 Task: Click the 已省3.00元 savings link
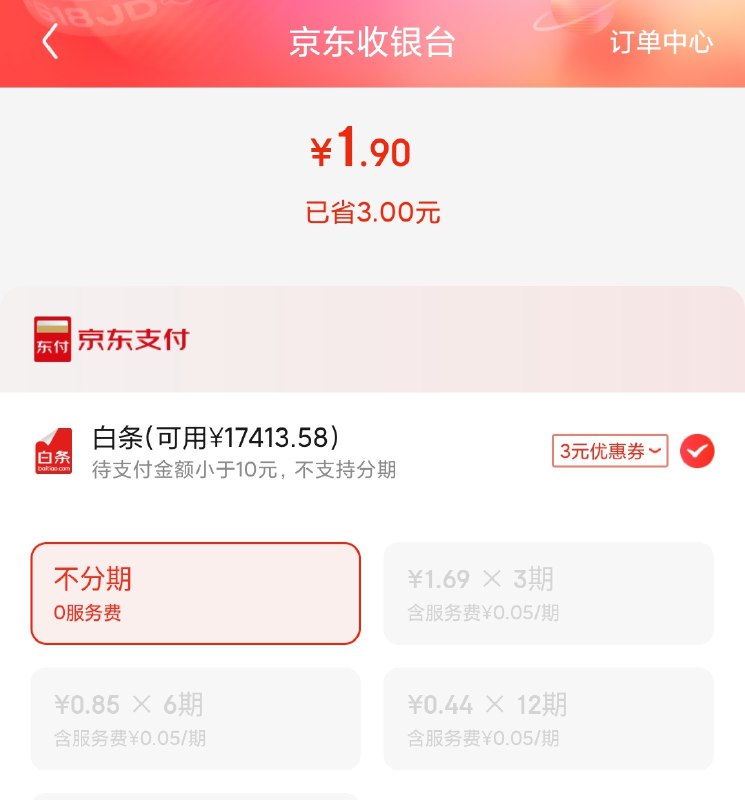coord(372,211)
